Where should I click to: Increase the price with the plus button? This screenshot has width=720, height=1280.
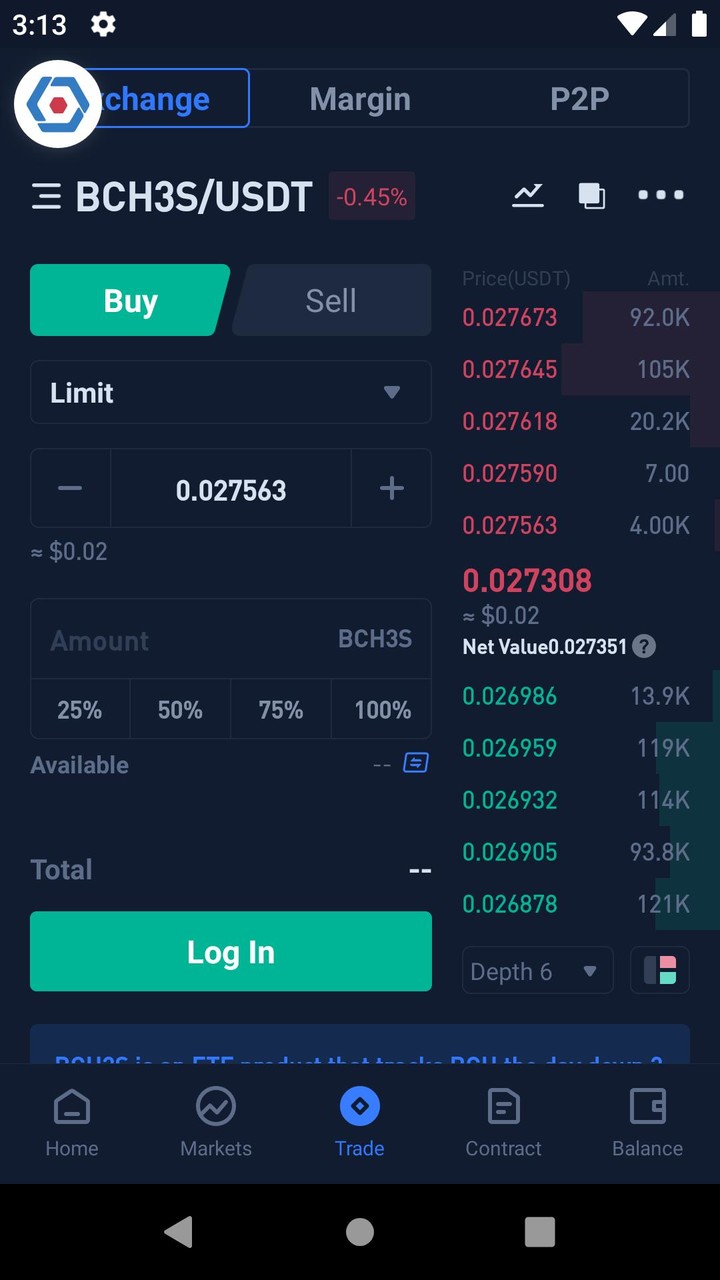[x=391, y=488]
